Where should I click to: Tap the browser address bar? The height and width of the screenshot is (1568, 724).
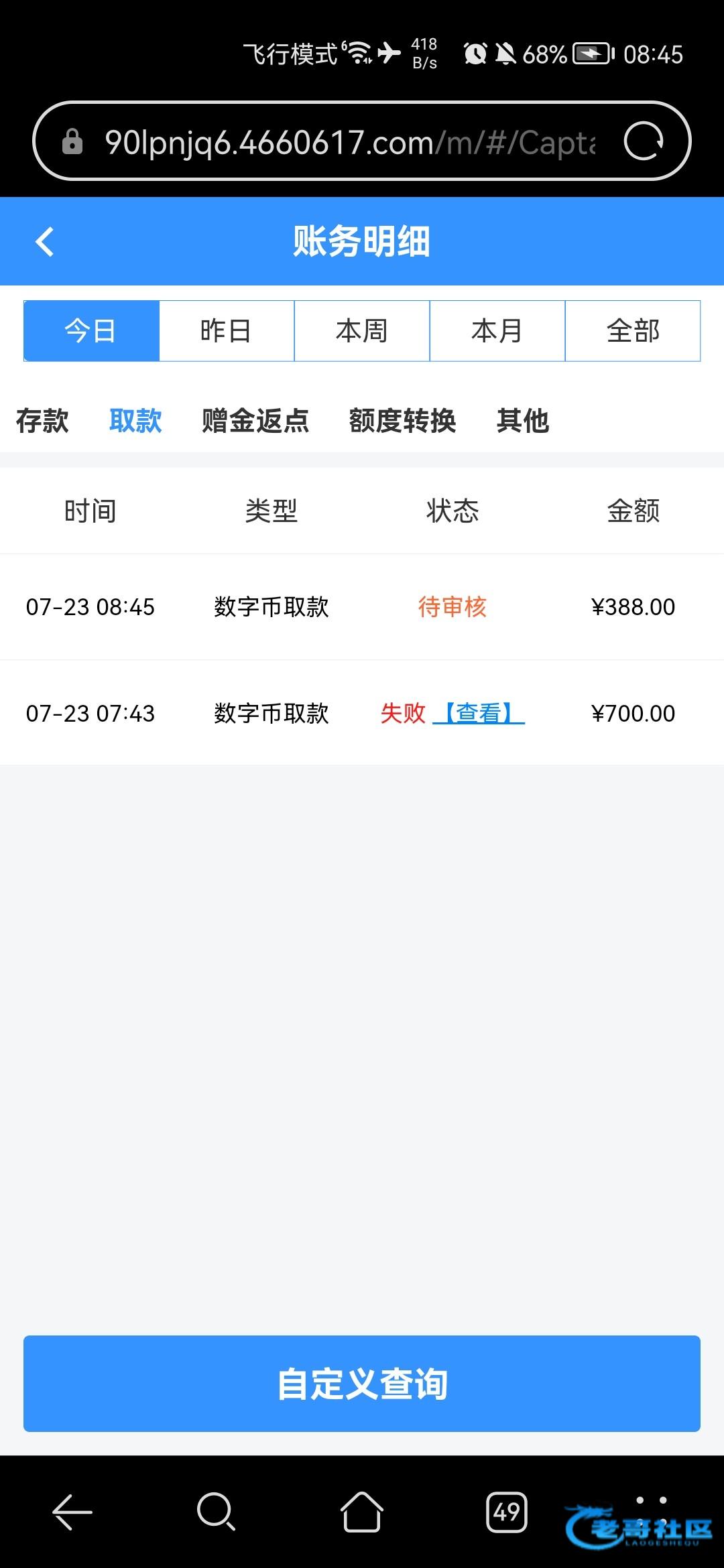(x=349, y=142)
